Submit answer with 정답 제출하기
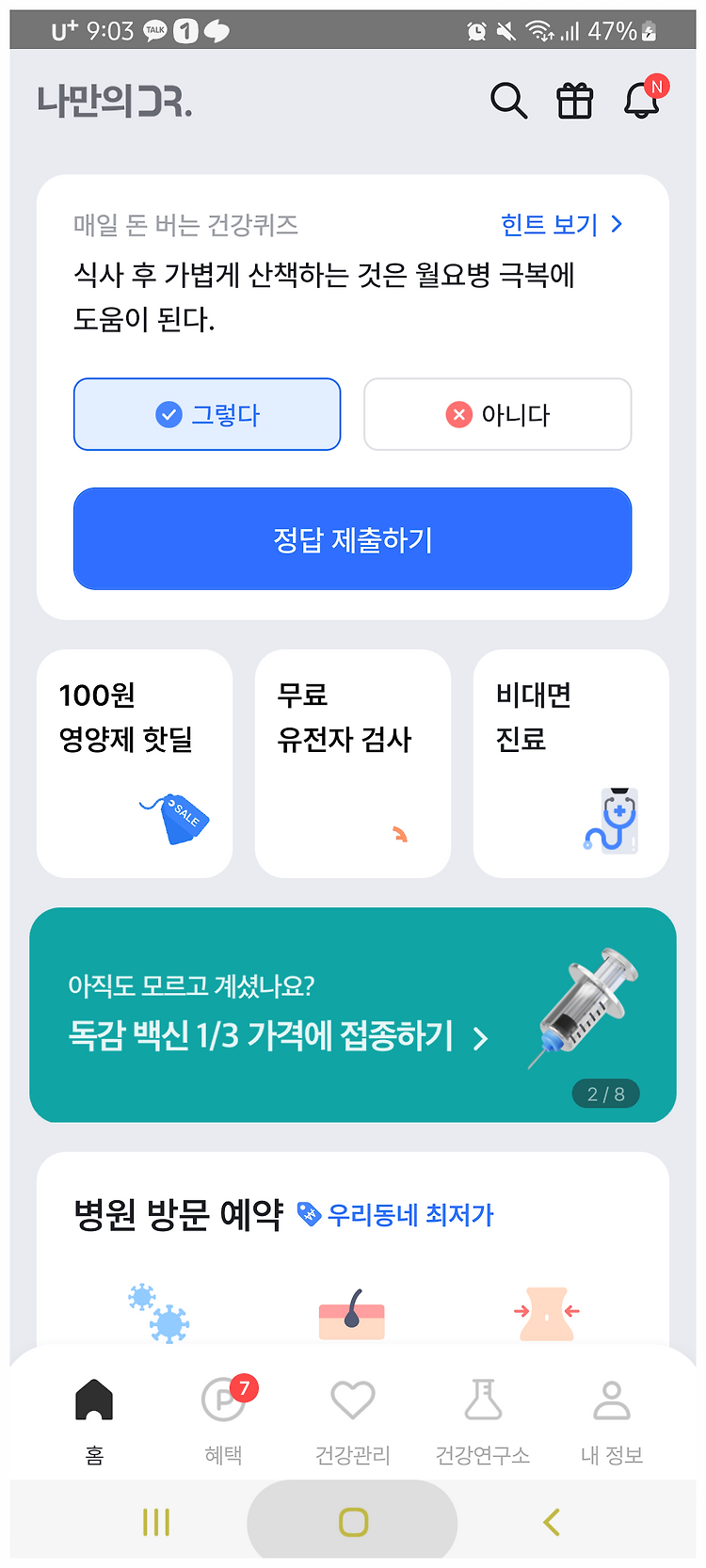This screenshot has height=1568, width=706. coord(352,538)
